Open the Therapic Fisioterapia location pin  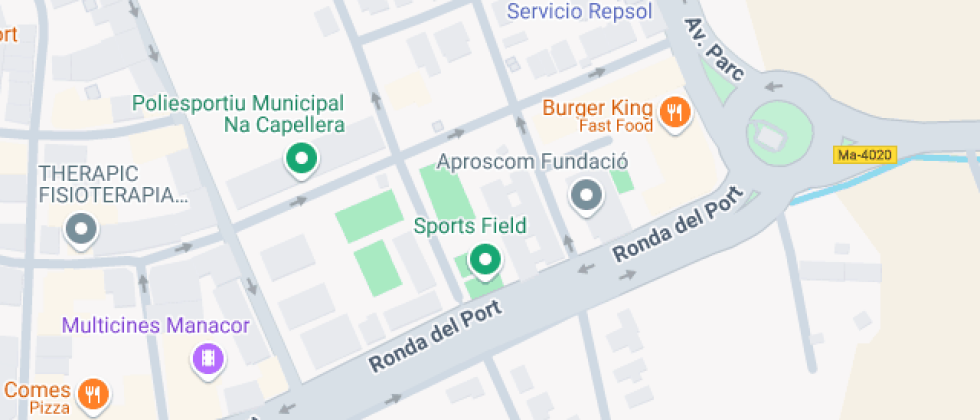[81, 230]
